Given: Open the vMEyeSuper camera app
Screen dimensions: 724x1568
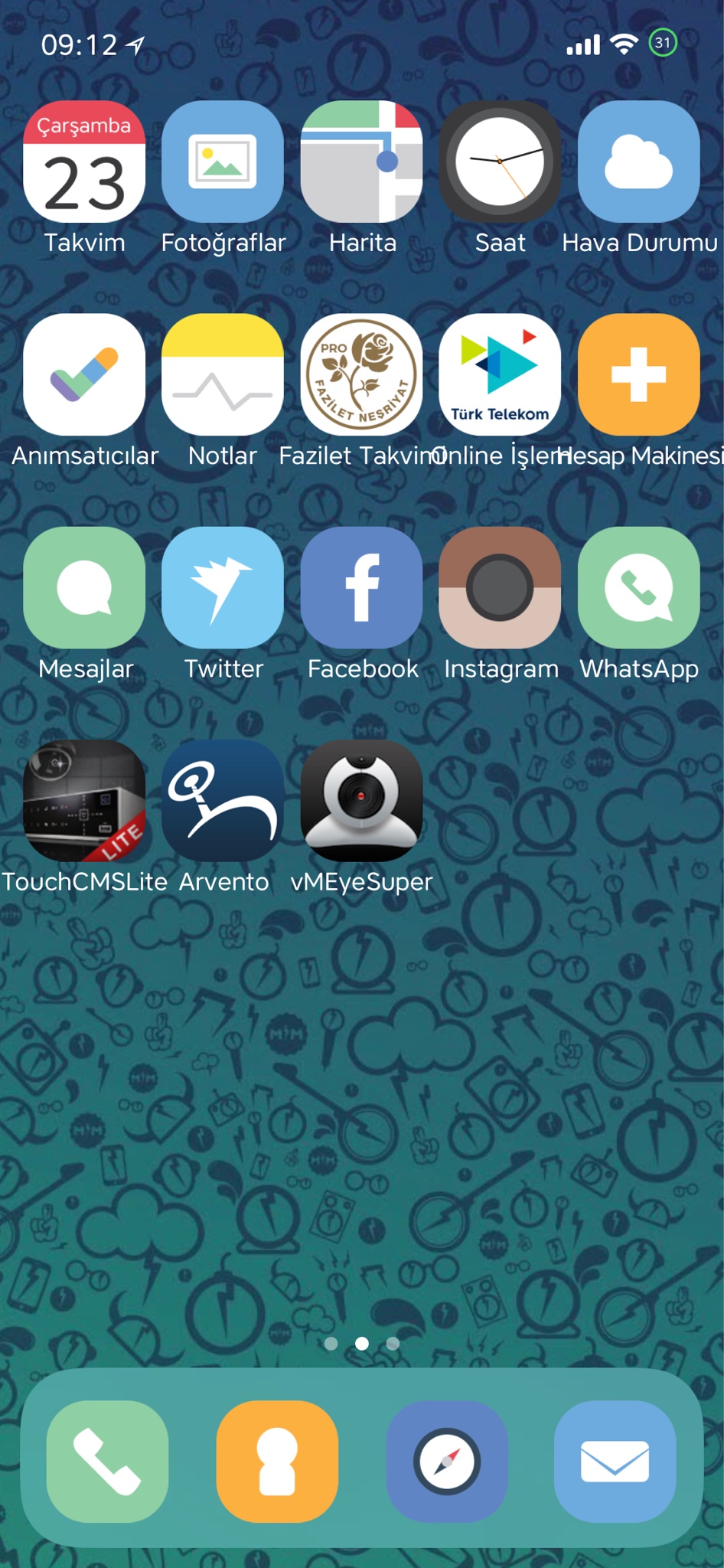Looking at the screenshot, I should [x=361, y=800].
